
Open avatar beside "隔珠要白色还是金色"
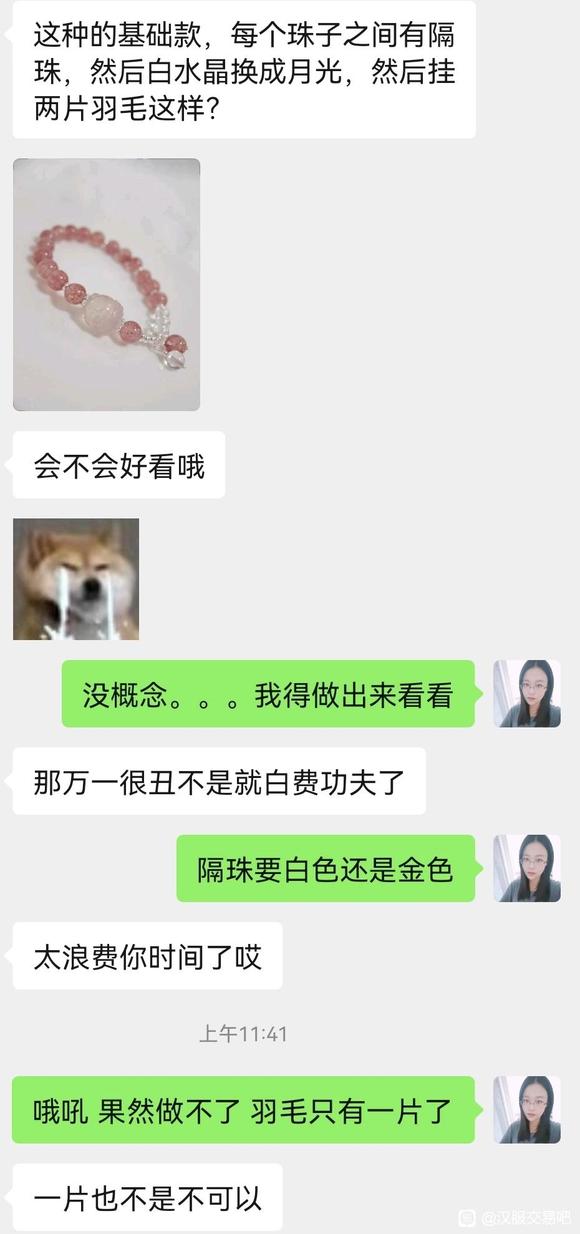tap(527, 868)
